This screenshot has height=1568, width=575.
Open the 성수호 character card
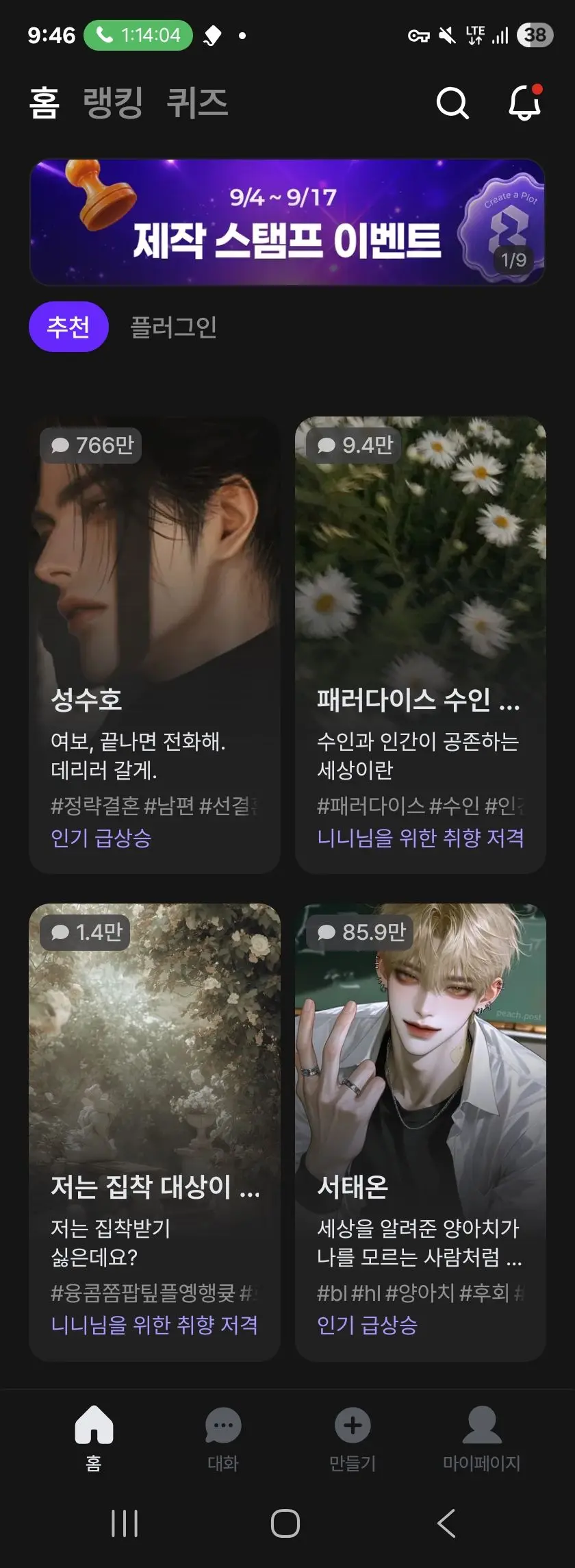click(155, 645)
